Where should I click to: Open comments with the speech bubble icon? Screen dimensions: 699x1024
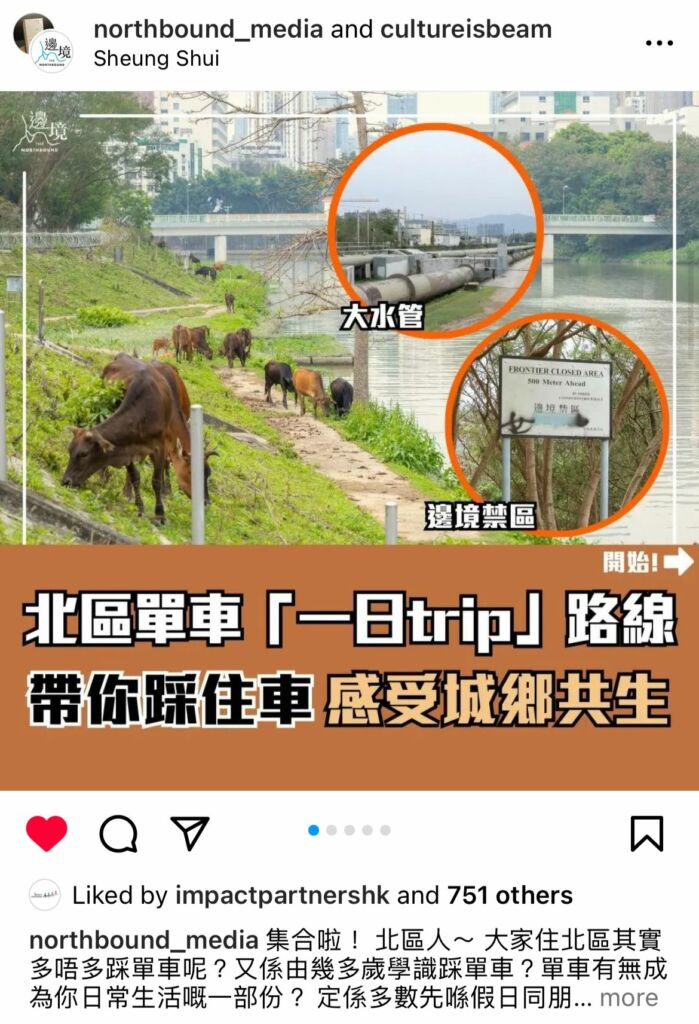click(x=118, y=833)
